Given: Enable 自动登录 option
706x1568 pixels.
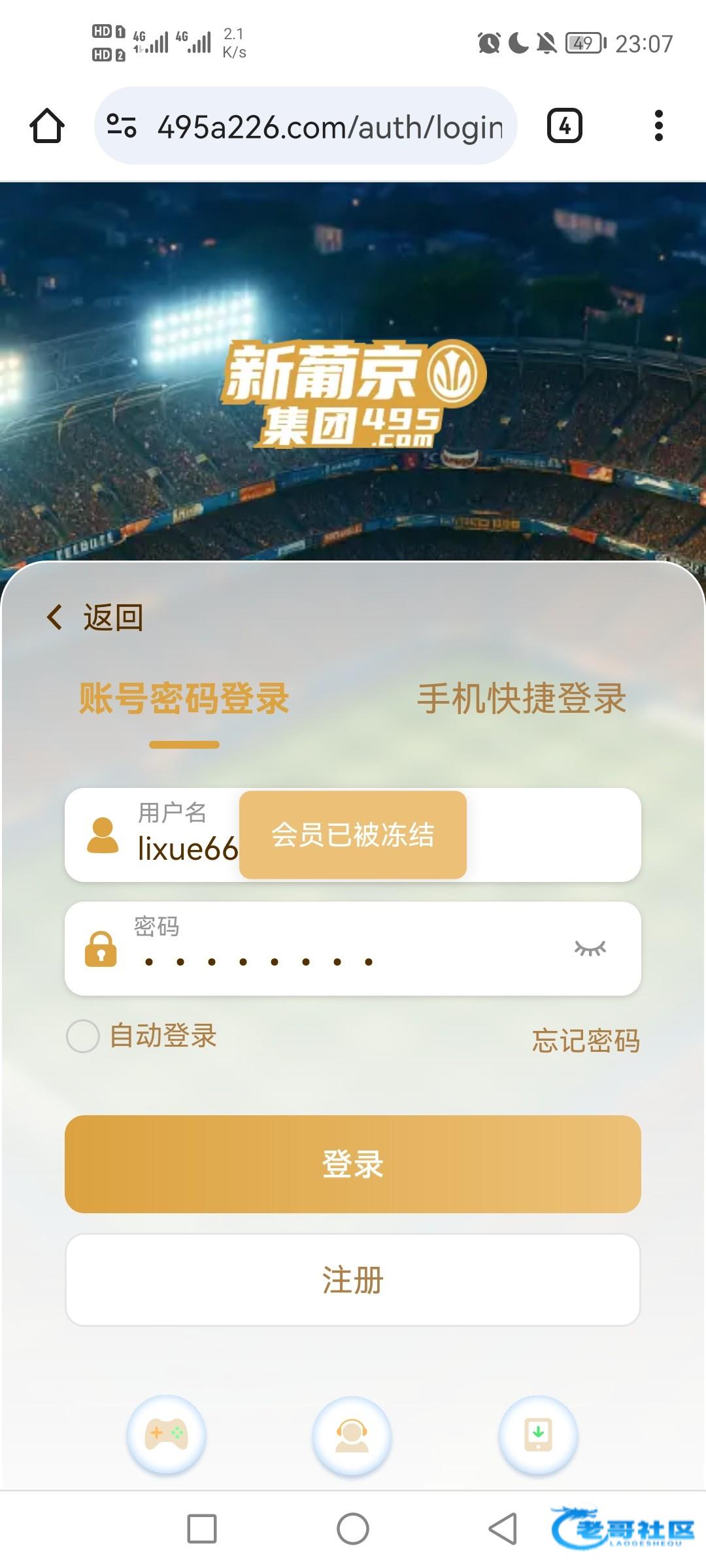Looking at the screenshot, I should click(x=83, y=1036).
